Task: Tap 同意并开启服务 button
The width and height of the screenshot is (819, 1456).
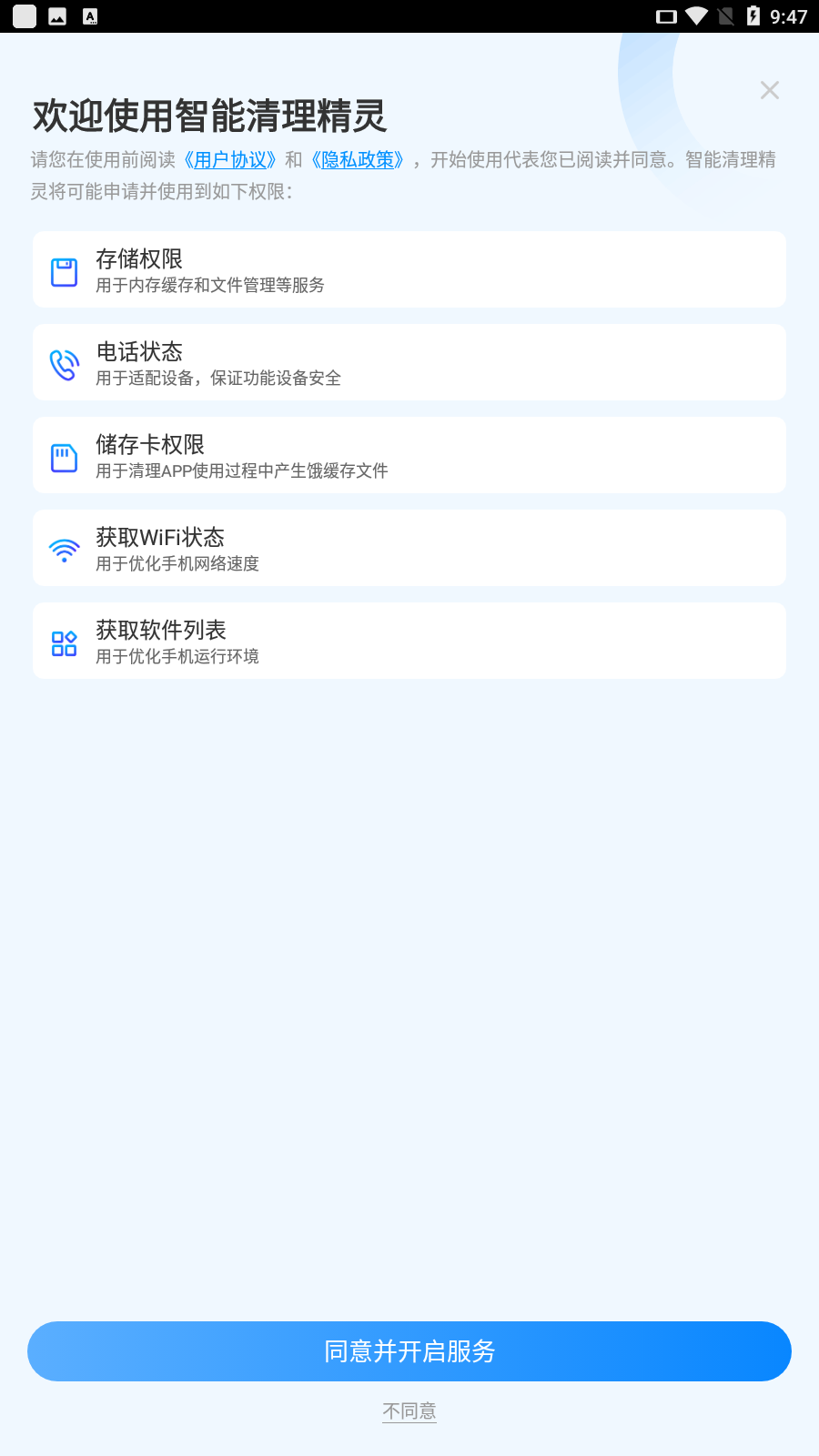Action: [x=409, y=1351]
